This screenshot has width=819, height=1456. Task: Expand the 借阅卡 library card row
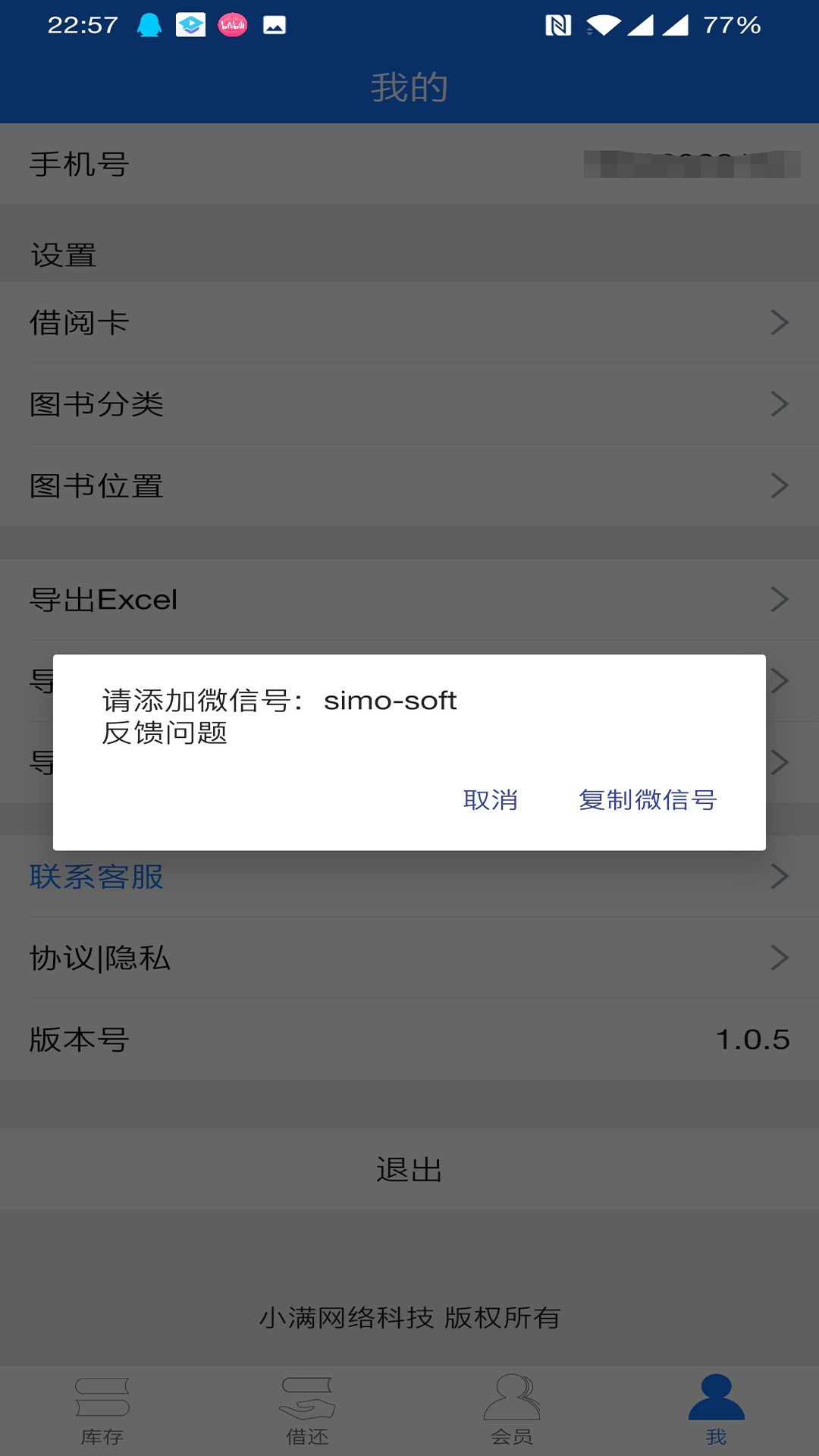[409, 322]
